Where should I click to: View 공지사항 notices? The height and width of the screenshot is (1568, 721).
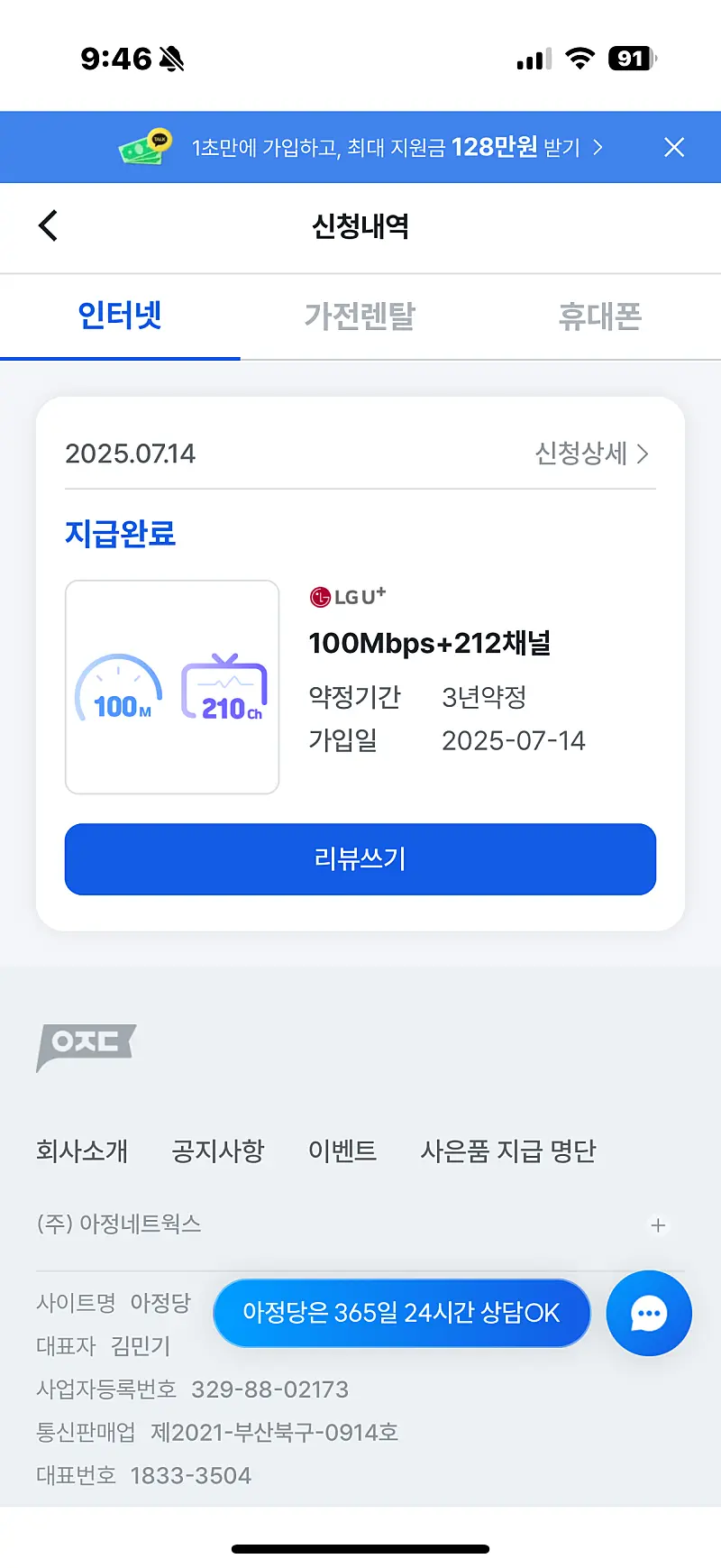coord(218,1151)
